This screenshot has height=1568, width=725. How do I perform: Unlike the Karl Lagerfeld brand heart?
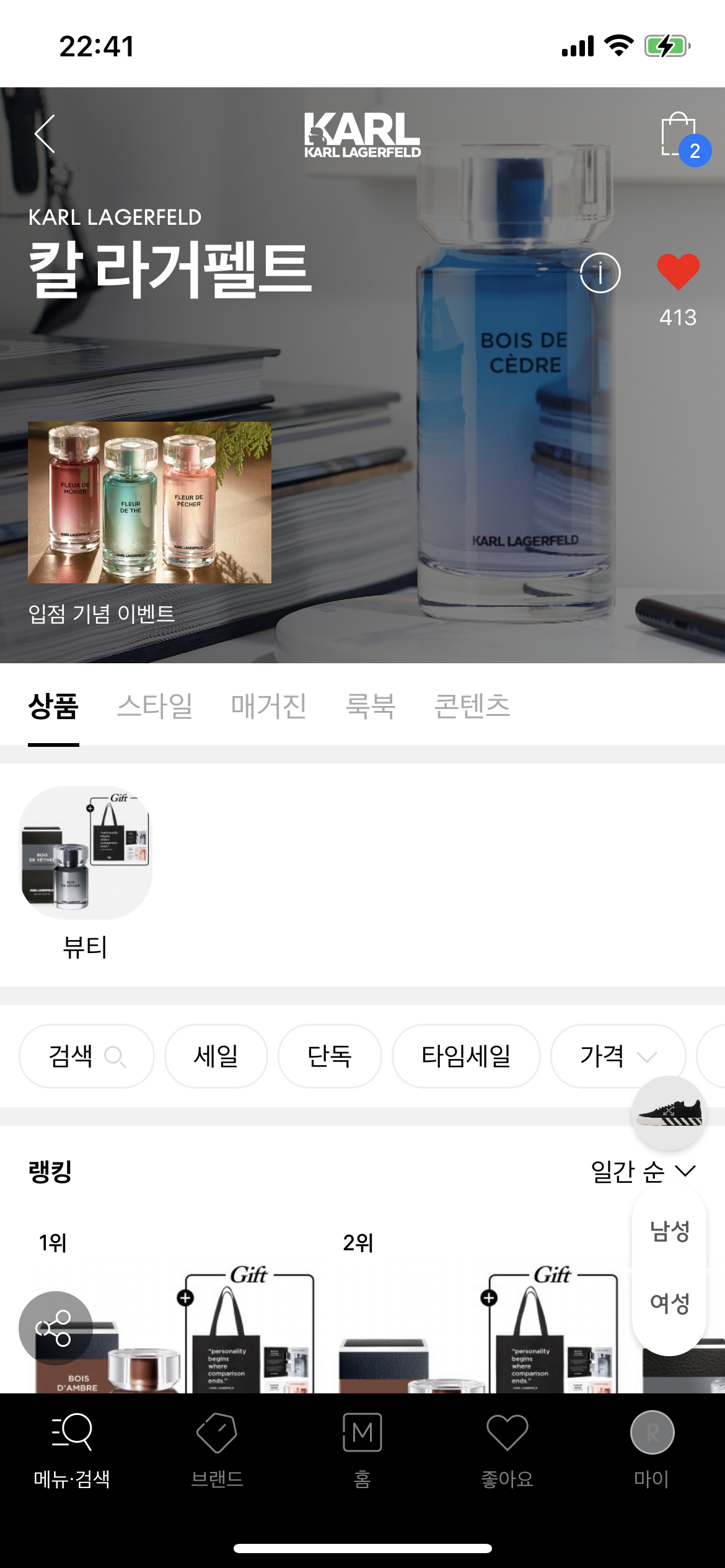coord(678,273)
